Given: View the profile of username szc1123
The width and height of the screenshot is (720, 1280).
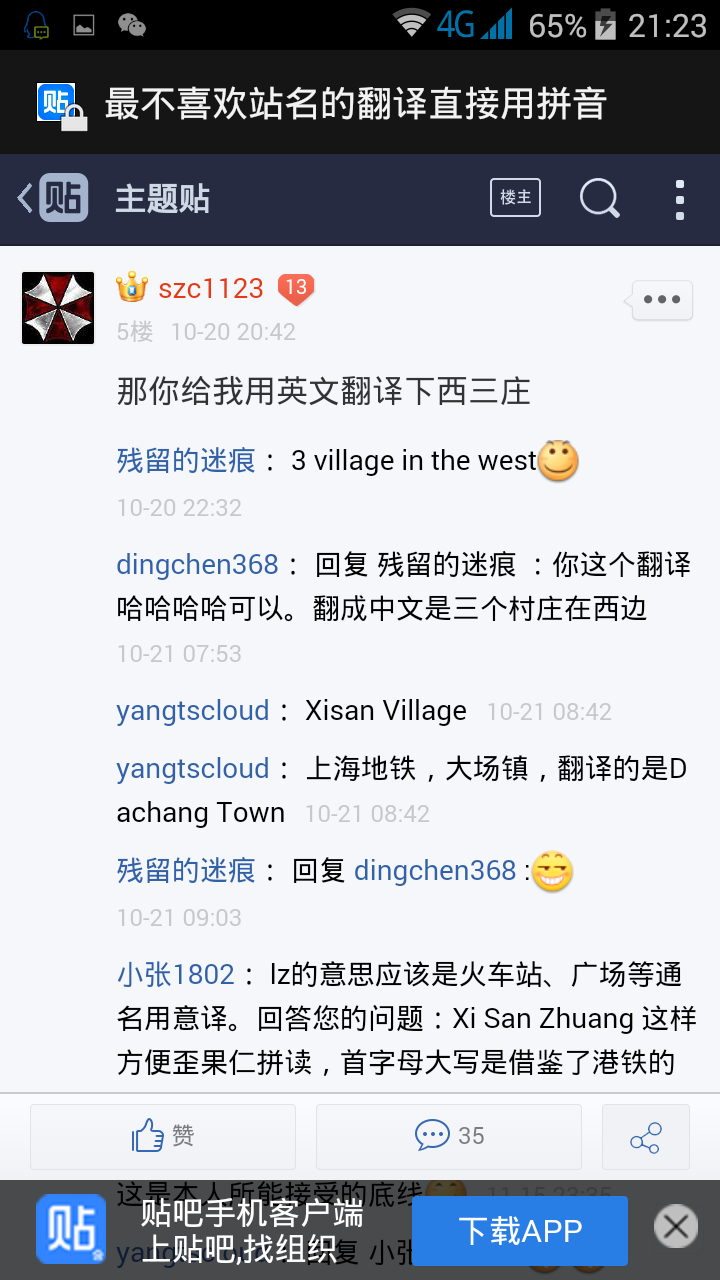Looking at the screenshot, I should coord(211,289).
